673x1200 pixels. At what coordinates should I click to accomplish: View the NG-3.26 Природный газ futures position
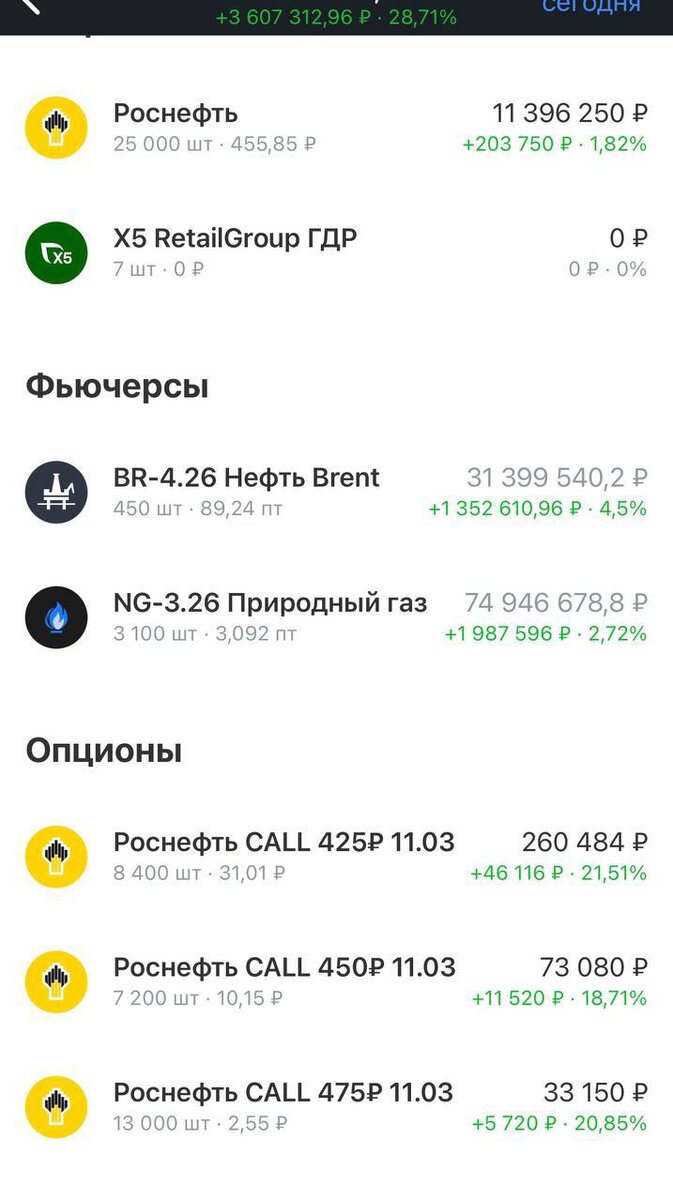(x=336, y=617)
